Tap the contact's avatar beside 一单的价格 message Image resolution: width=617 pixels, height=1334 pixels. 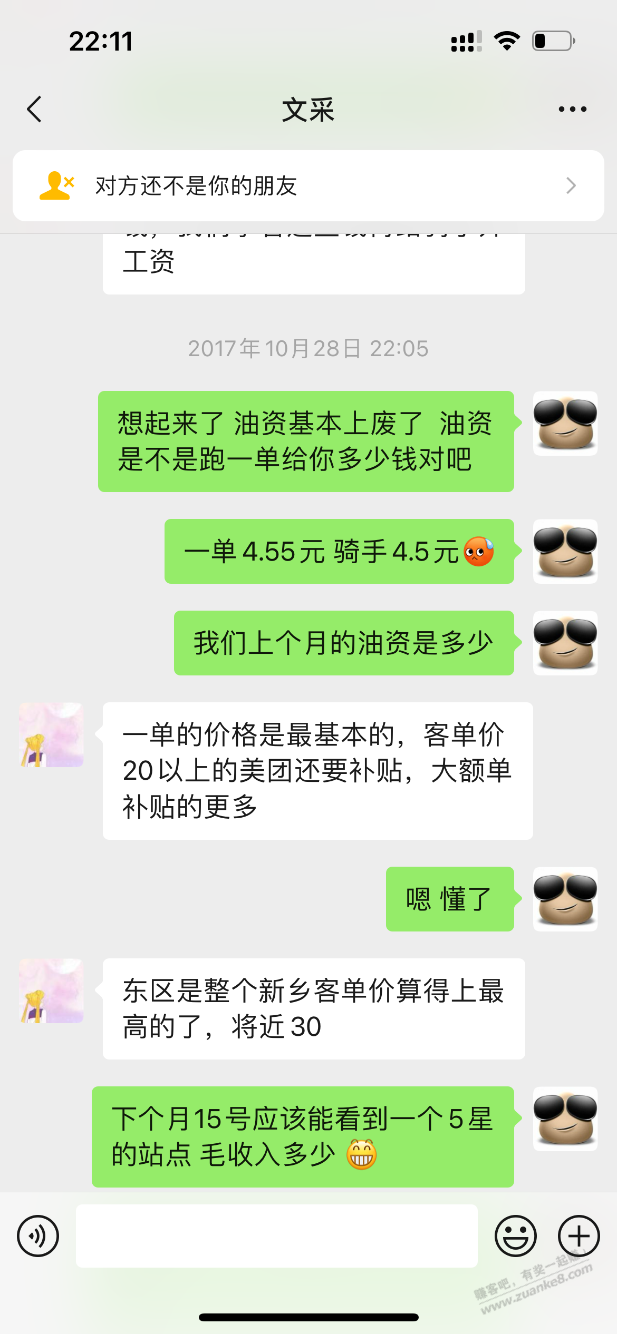tap(51, 735)
